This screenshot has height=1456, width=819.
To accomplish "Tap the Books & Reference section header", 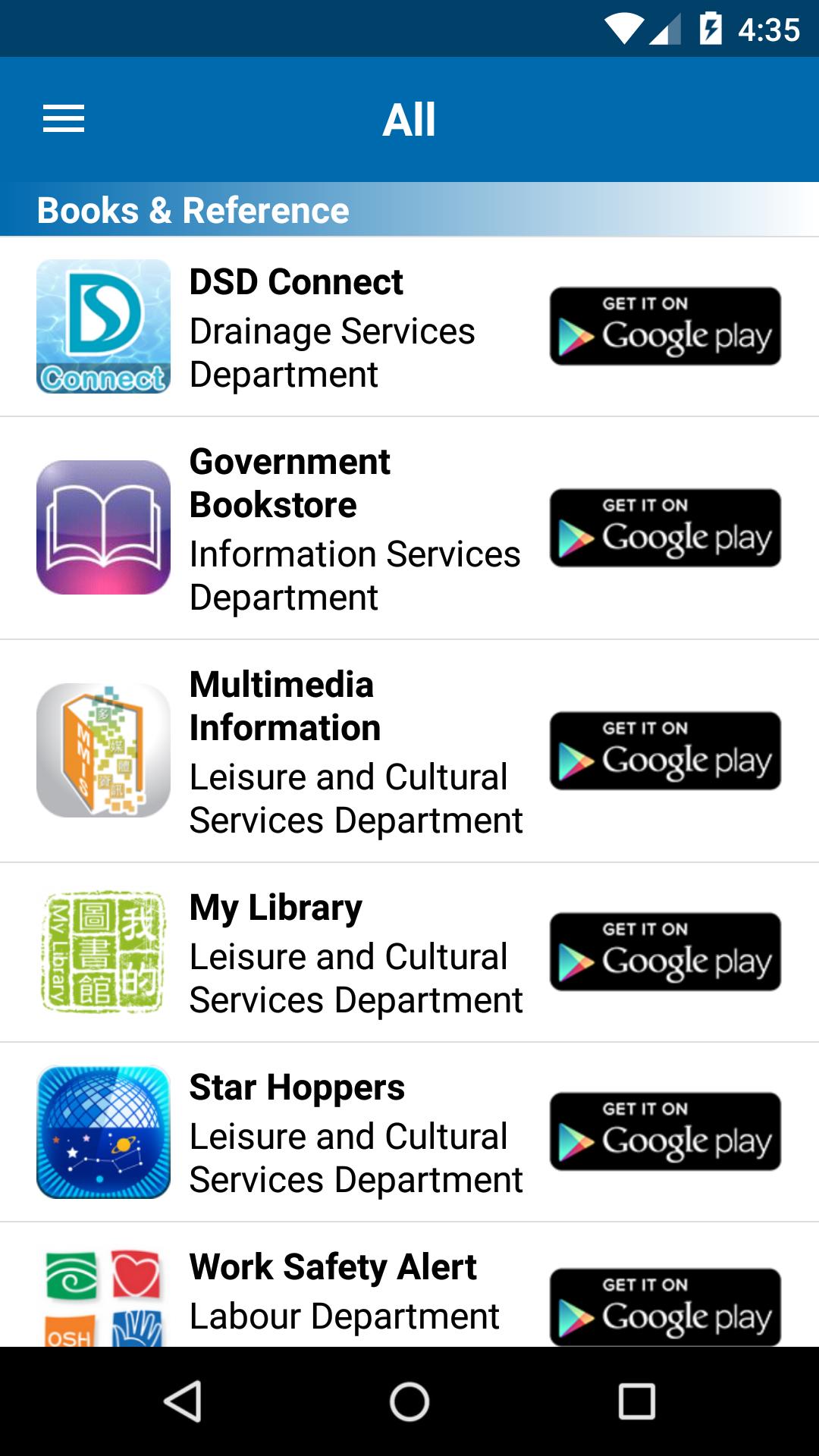I will click(x=193, y=210).
